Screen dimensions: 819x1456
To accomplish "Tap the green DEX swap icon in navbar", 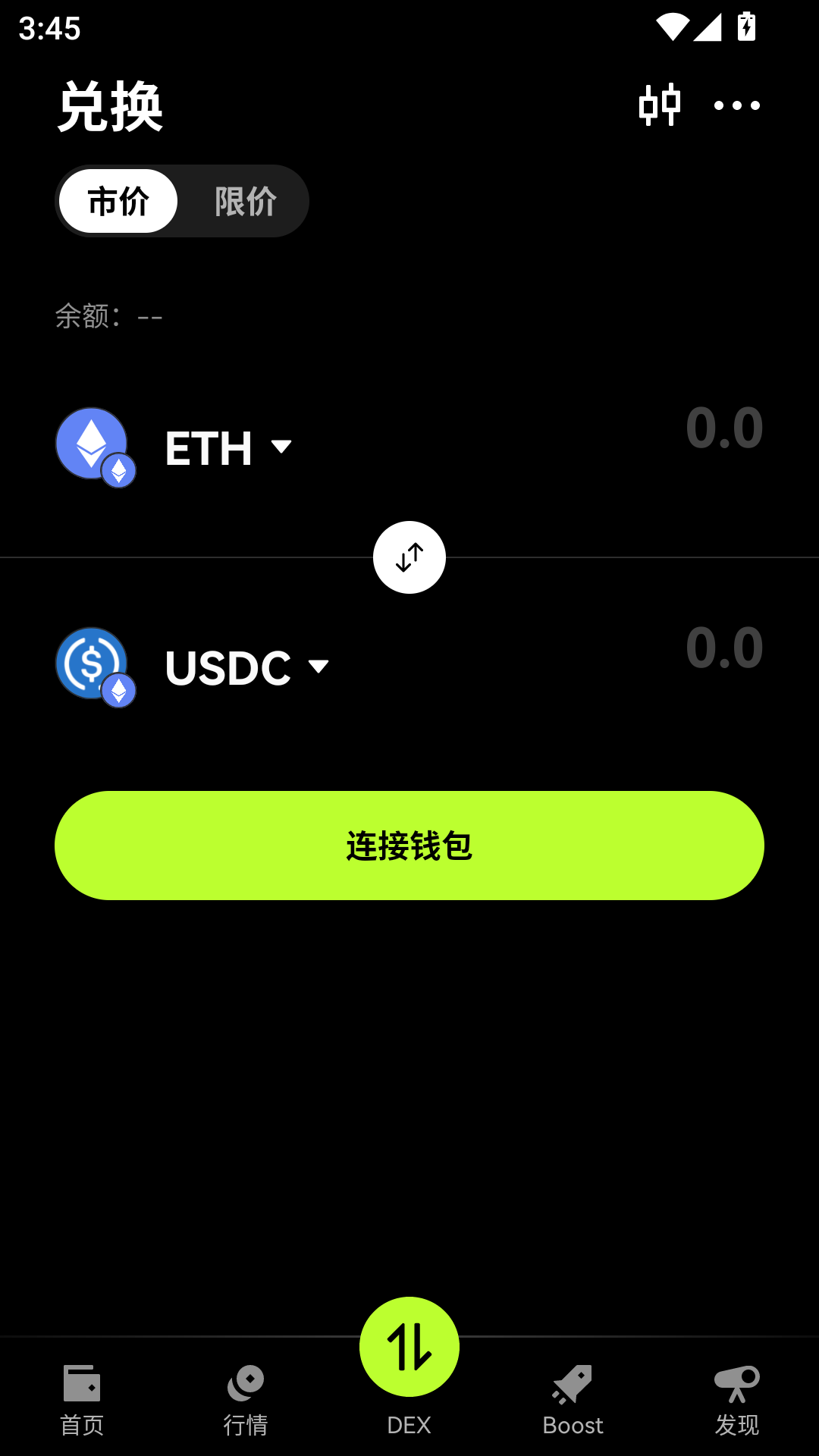I will [409, 1346].
